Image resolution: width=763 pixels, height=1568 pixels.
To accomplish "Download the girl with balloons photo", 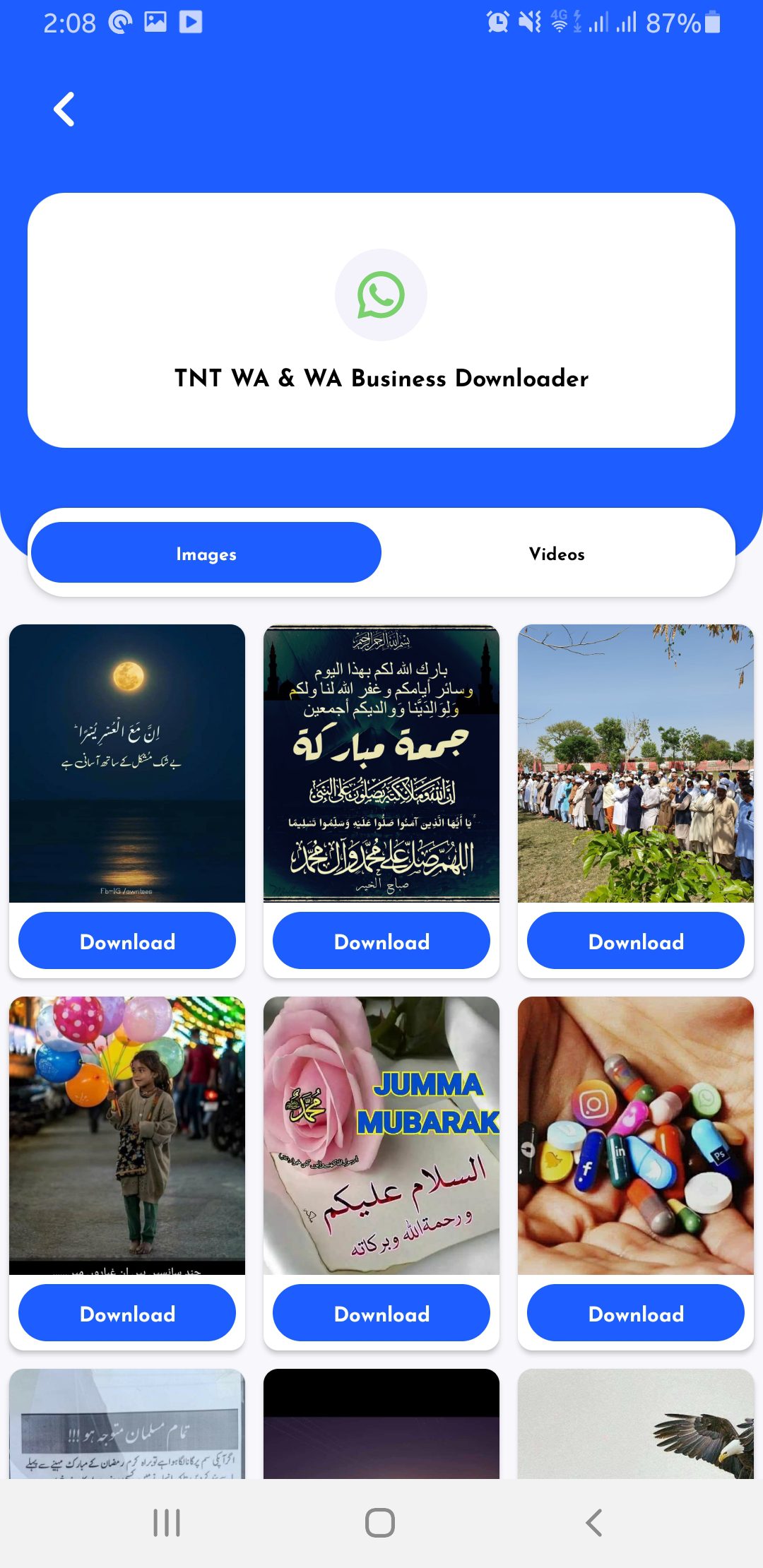I will point(127,1313).
